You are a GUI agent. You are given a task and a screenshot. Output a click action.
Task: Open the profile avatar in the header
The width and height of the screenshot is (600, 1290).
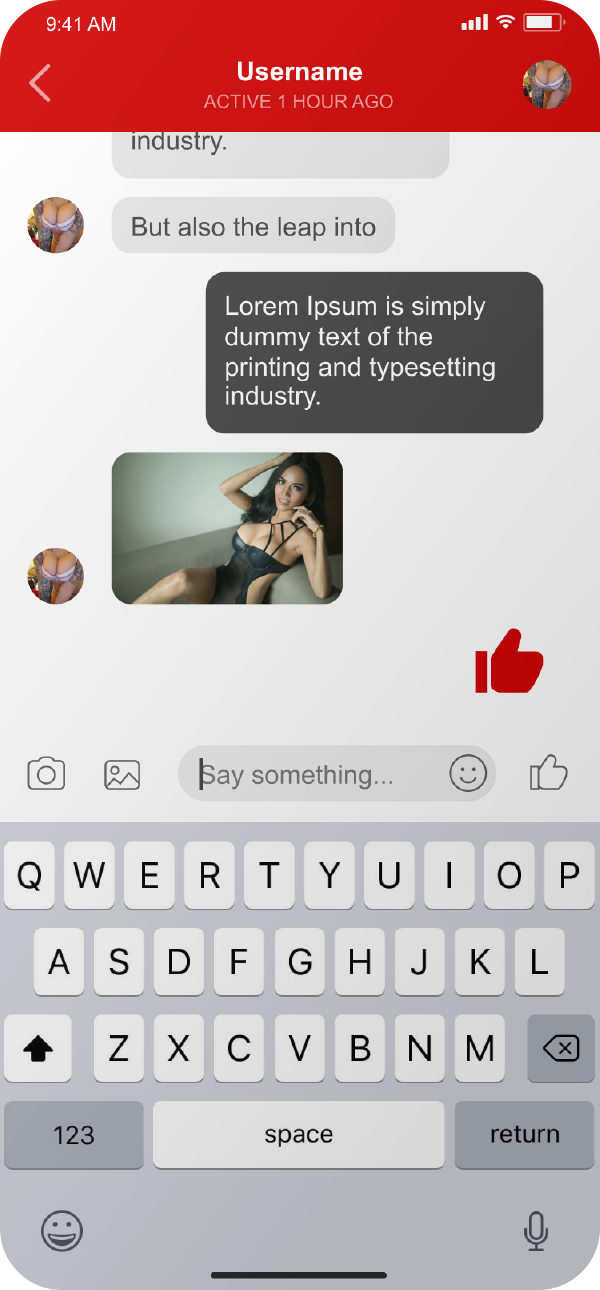[x=547, y=84]
